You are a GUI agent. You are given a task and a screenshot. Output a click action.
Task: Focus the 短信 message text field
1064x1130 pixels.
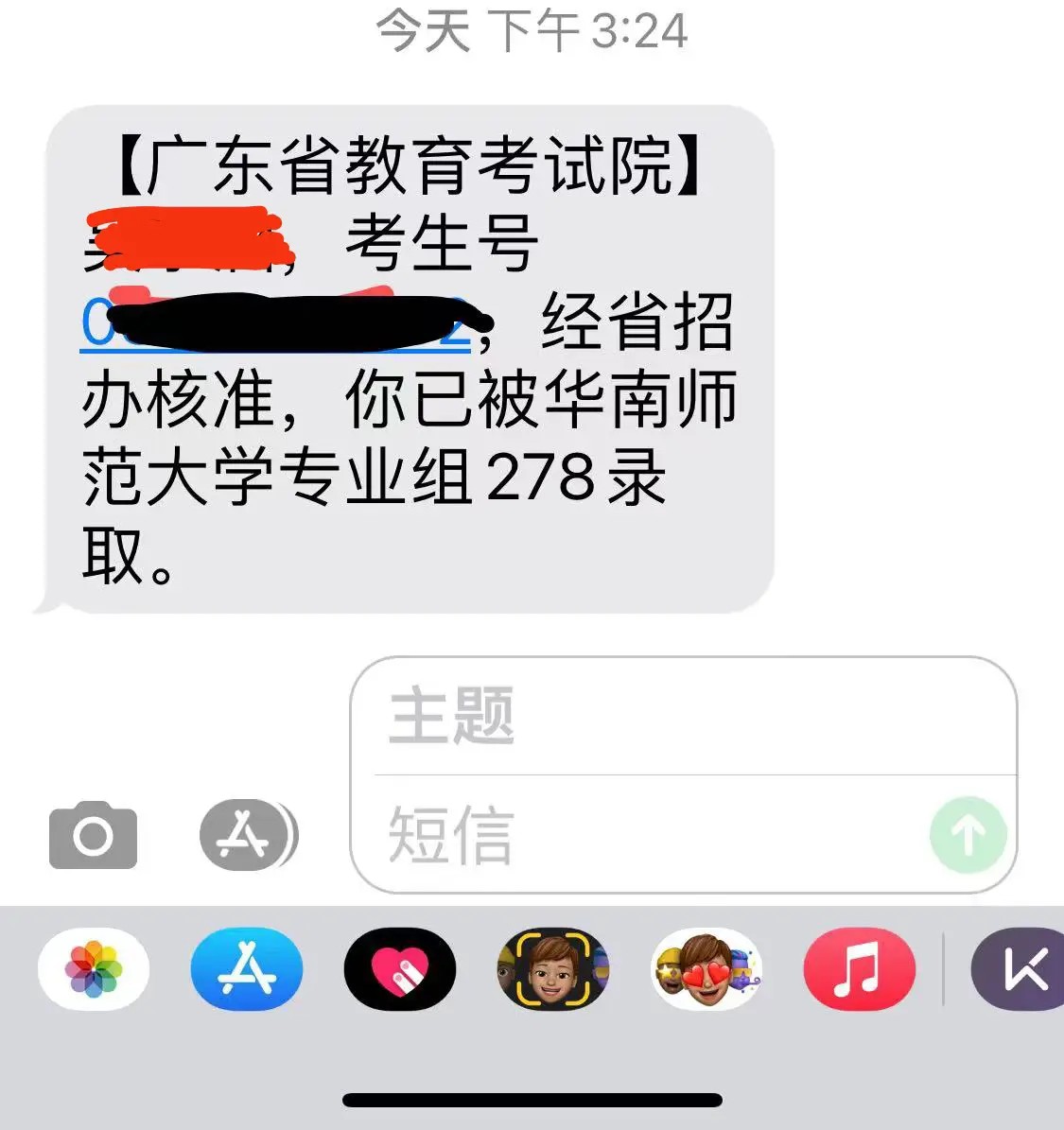pyautogui.click(x=643, y=835)
